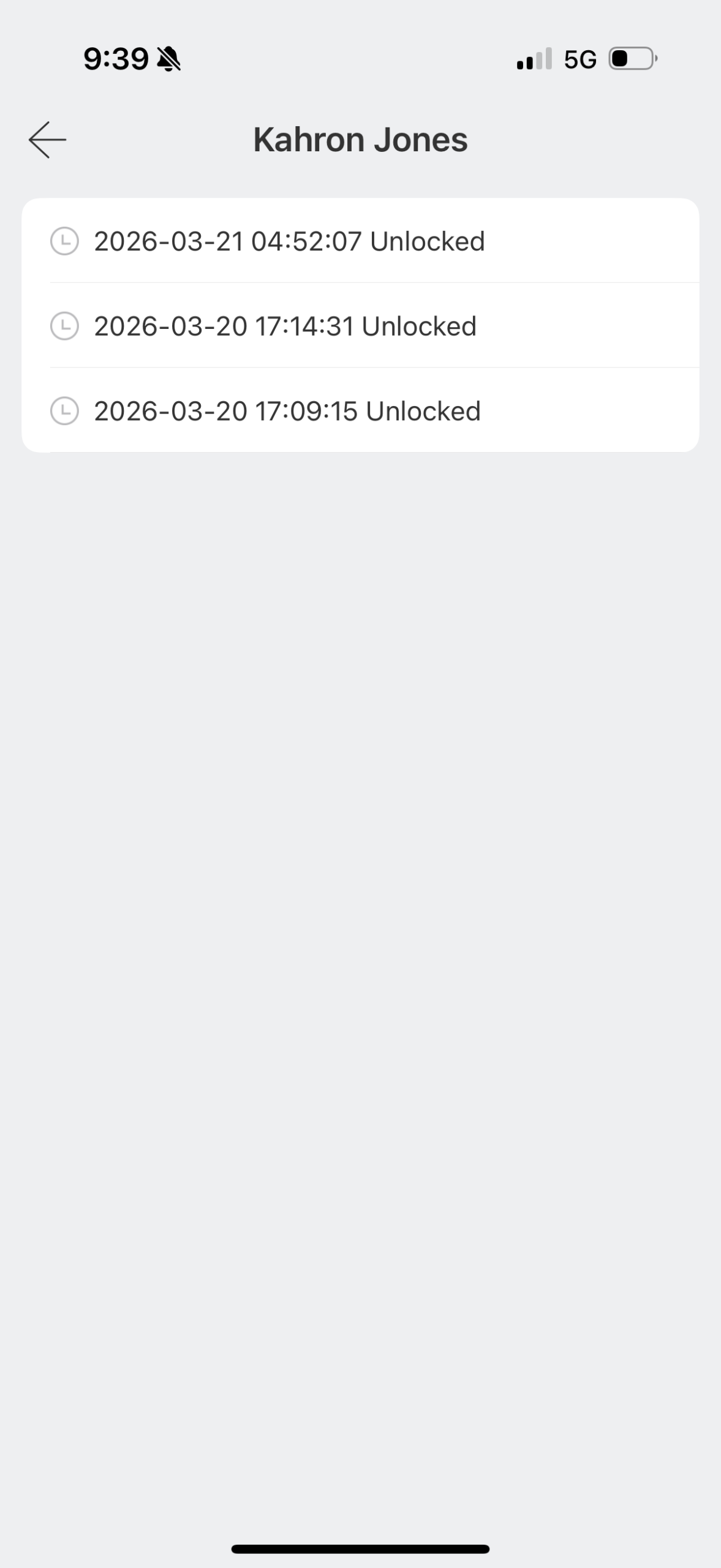
Task: Go back using the arrow icon
Action: coord(47,140)
